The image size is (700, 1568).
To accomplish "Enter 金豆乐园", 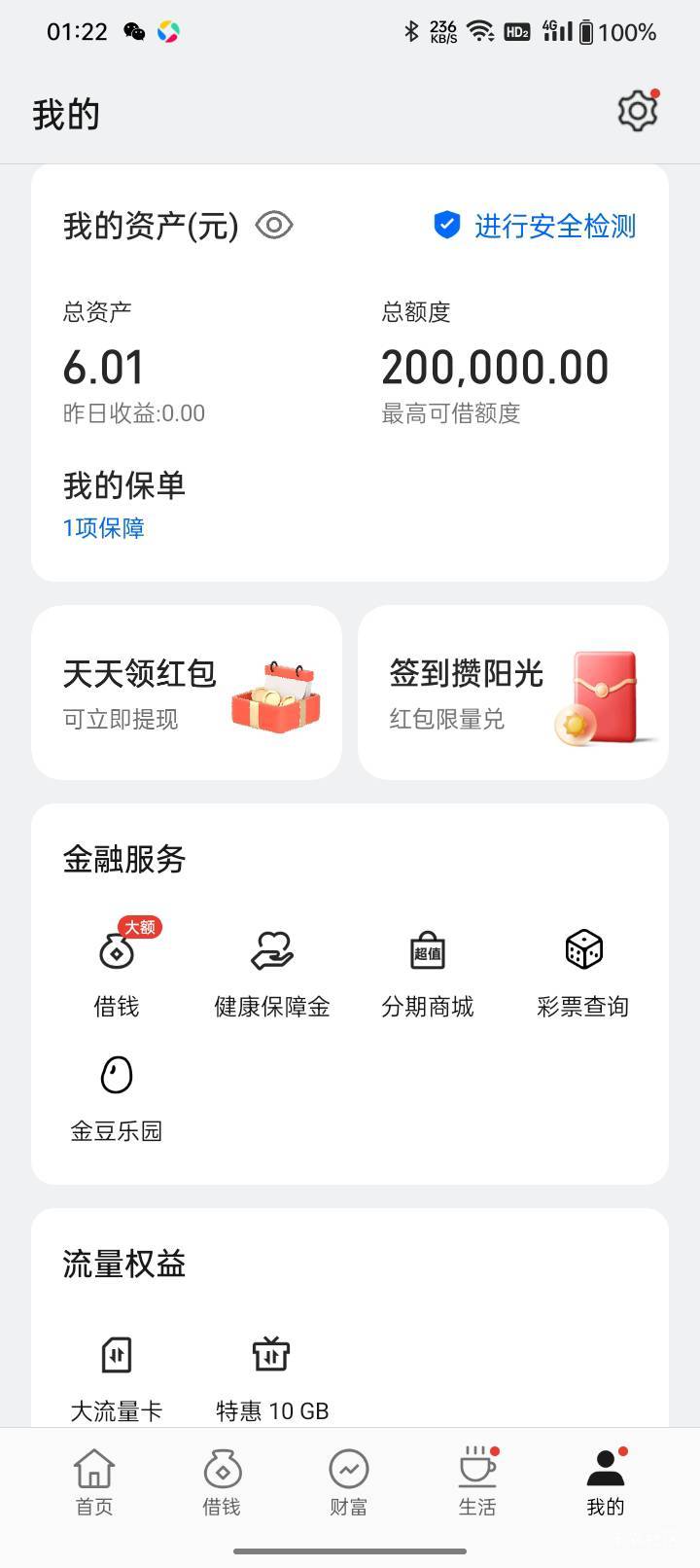I will [x=117, y=1096].
